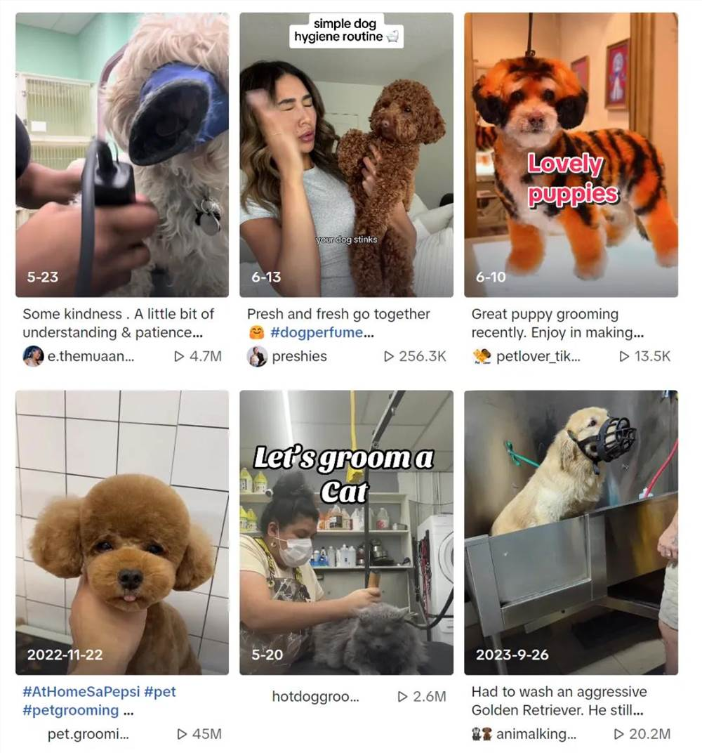Open the hotdoggroo... creator page

[314, 696]
